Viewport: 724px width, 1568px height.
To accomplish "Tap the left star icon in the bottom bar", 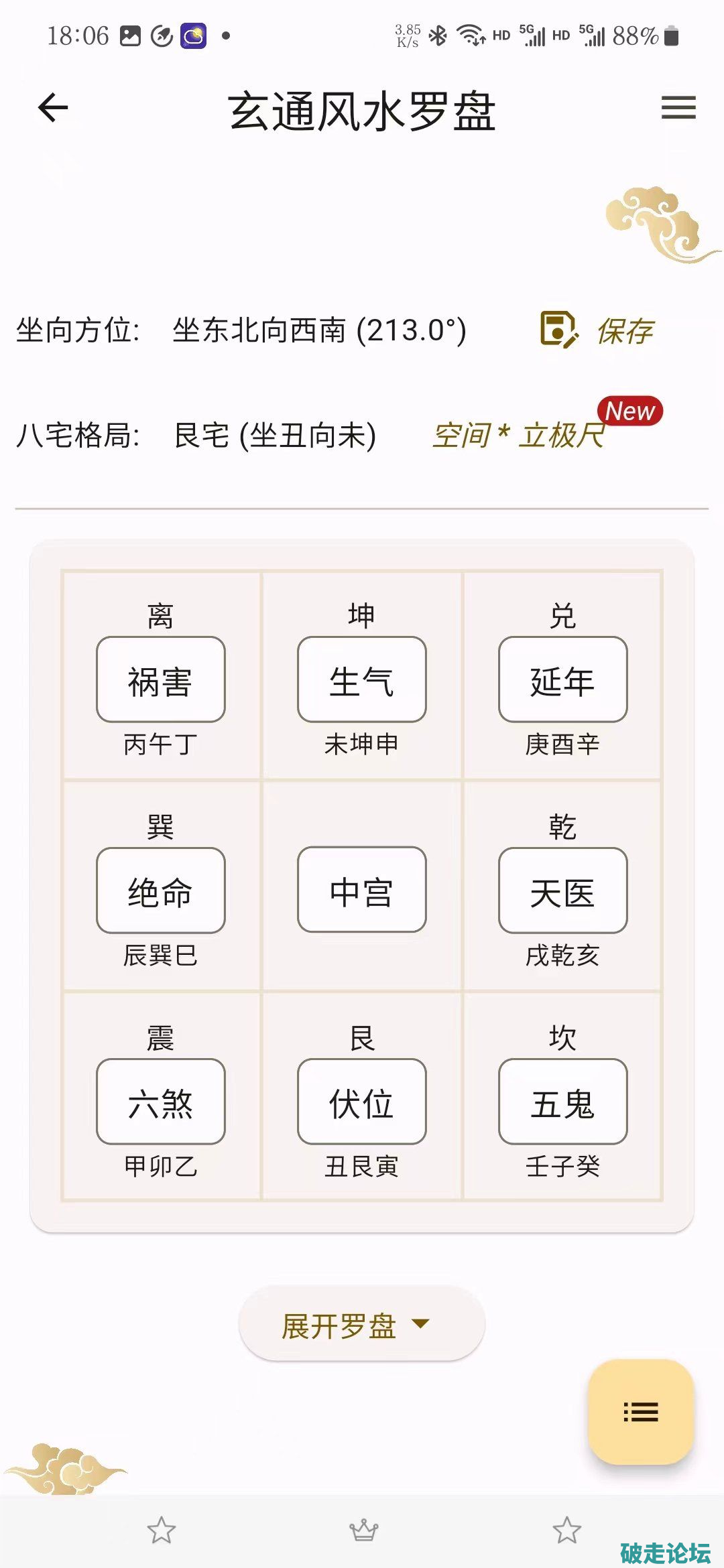I will click(162, 1530).
